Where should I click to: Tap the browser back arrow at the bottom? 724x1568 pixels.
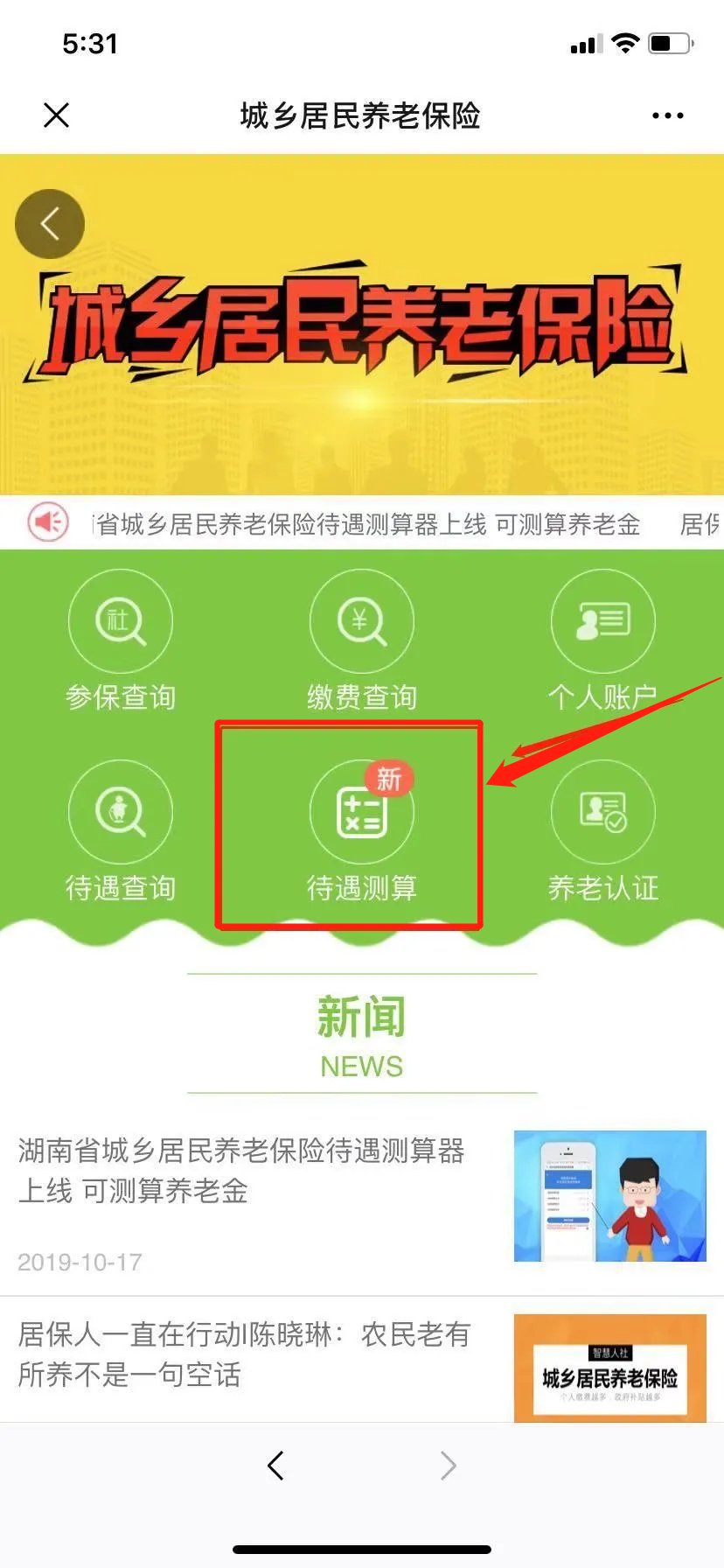tap(276, 1466)
